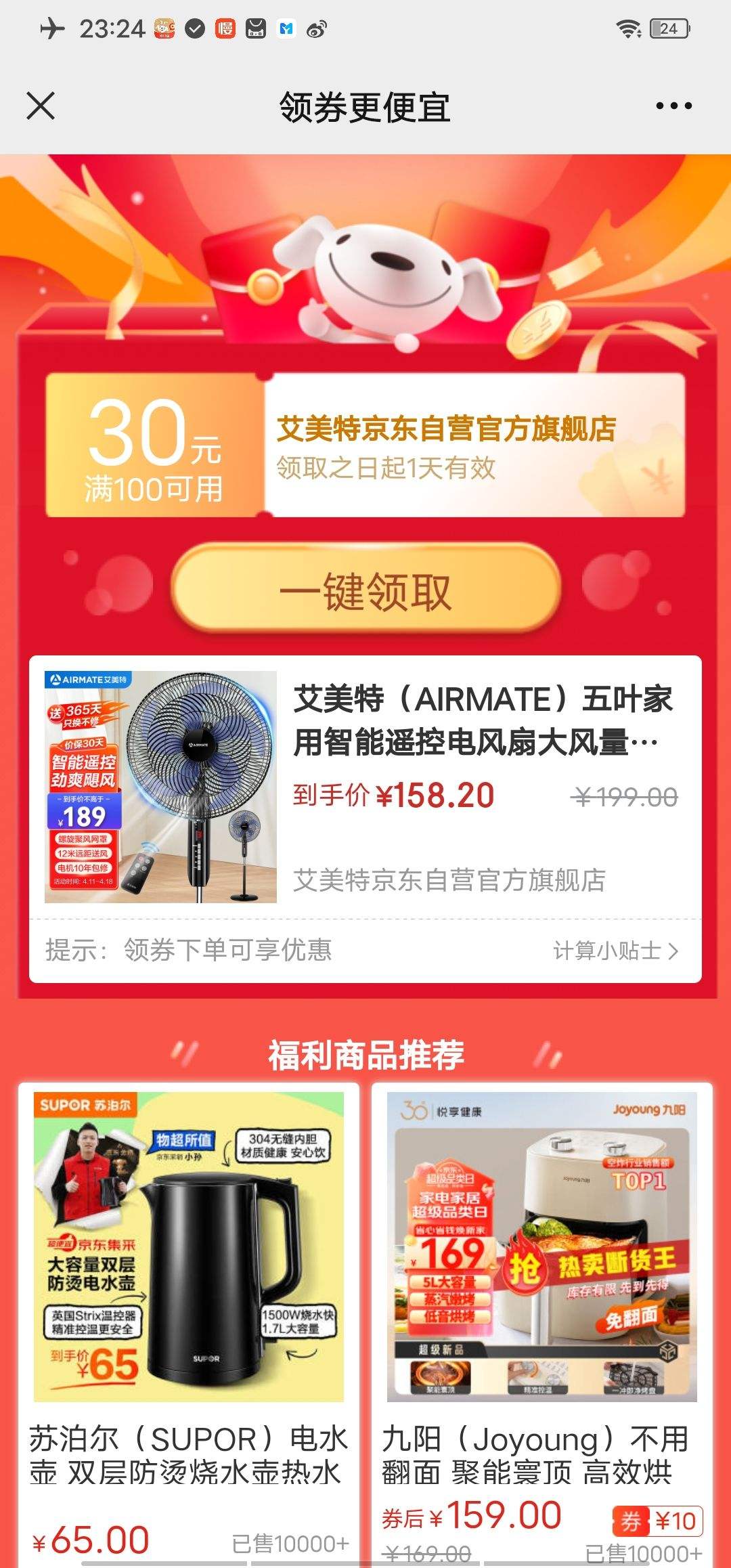Image resolution: width=731 pixels, height=1568 pixels.
Task: Click the Wi-Fi signal icon
Action: point(629,28)
